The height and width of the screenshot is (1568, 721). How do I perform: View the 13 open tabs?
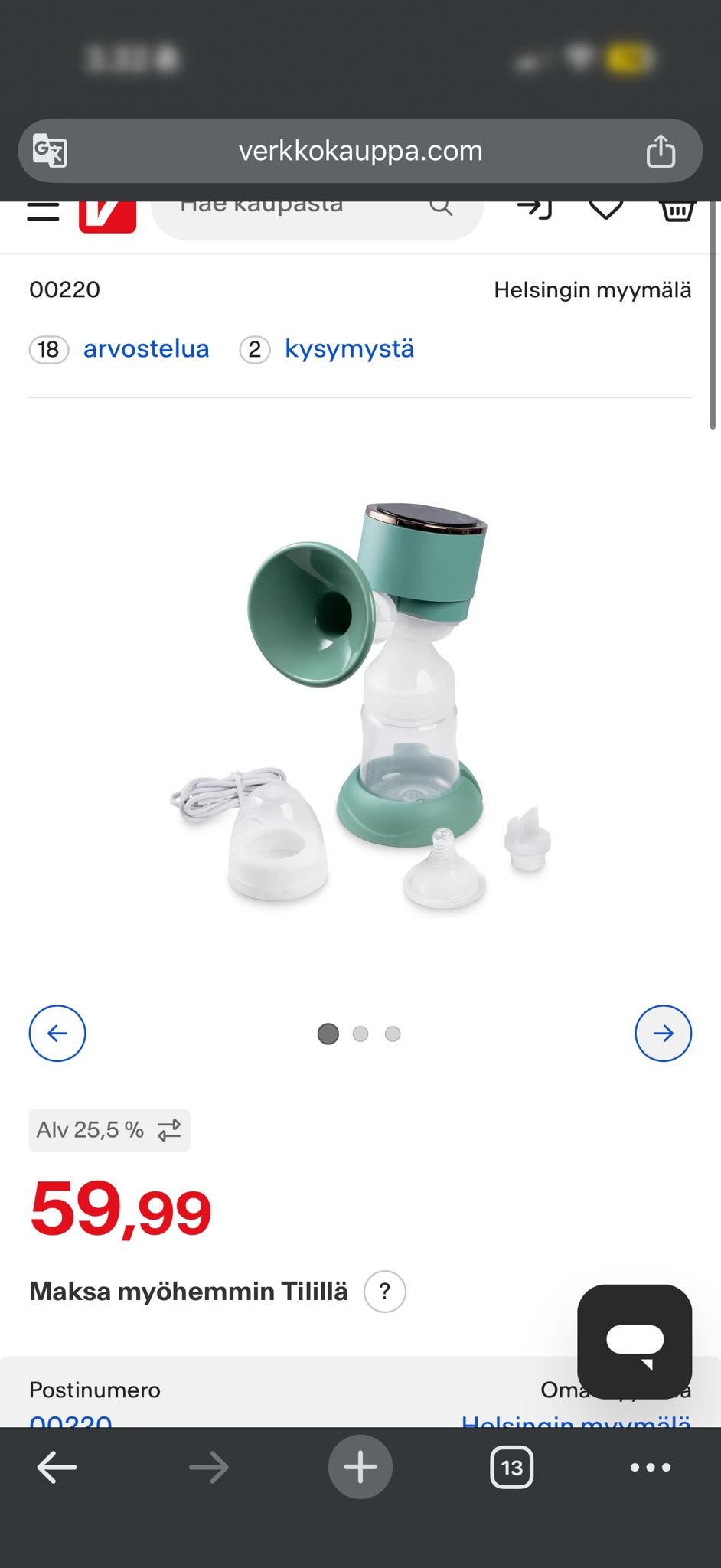(x=511, y=1468)
